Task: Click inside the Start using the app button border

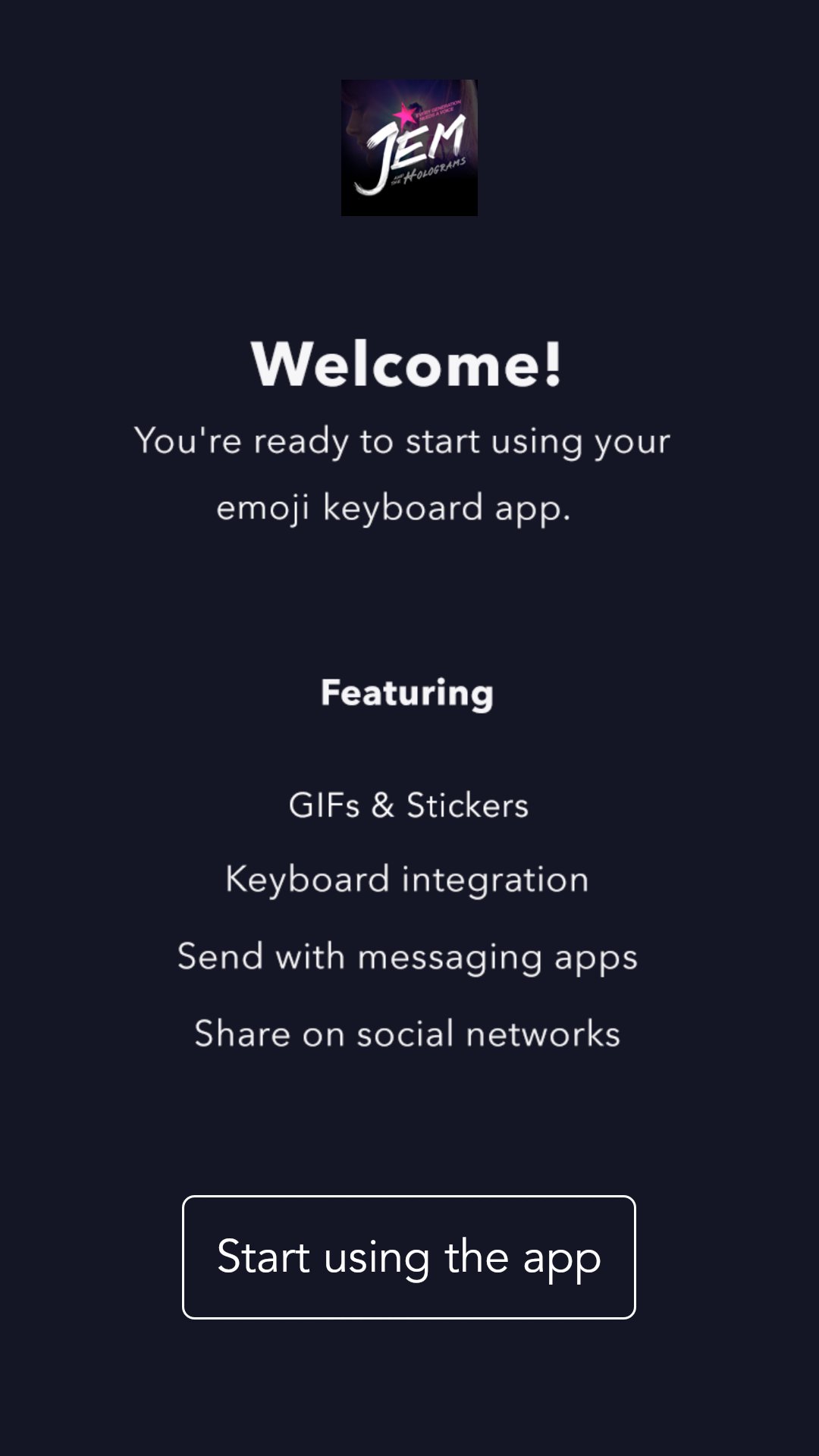Action: tap(409, 1257)
